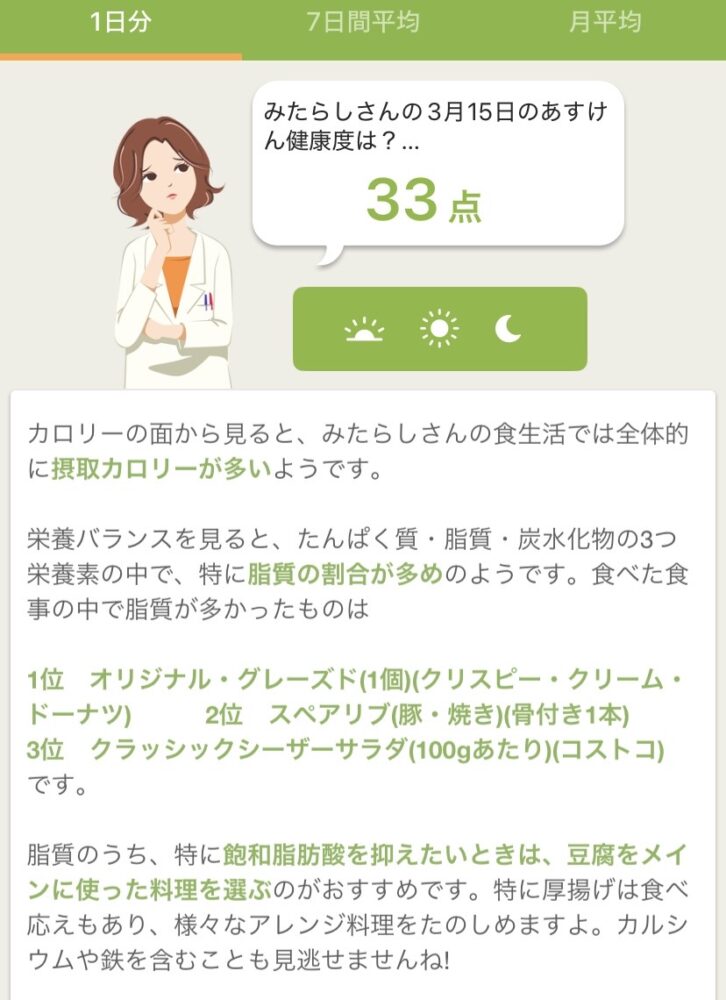Select the moon dinner icon
Image resolution: width=726 pixels, height=1000 pixels.
click(508, 328)
